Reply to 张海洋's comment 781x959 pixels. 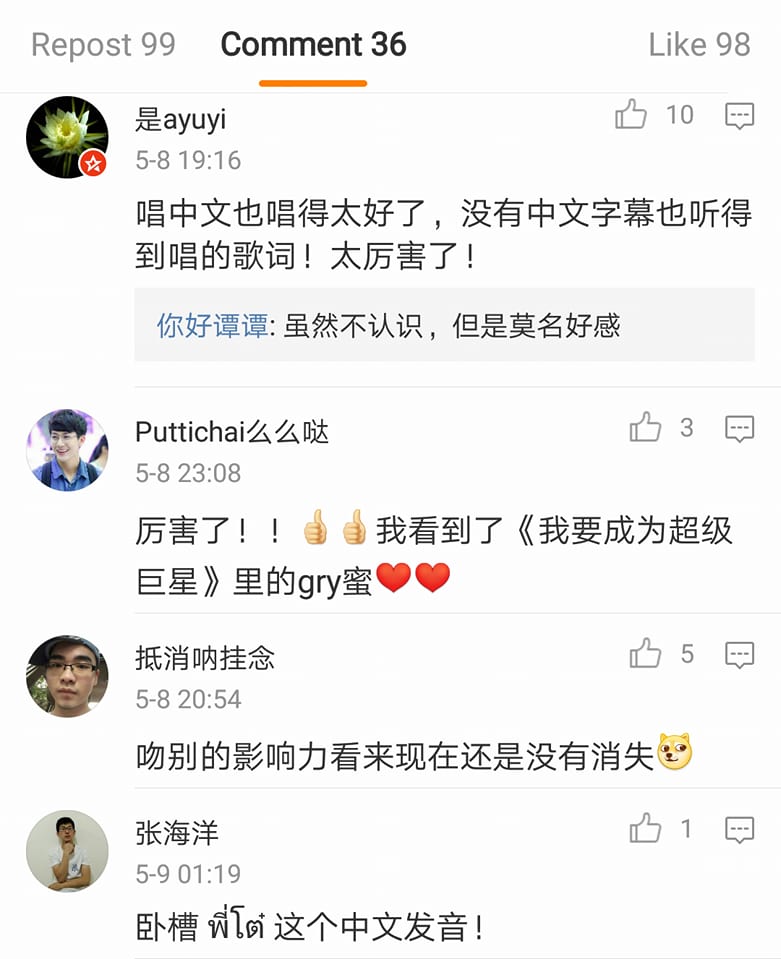[x=739, y=830]
